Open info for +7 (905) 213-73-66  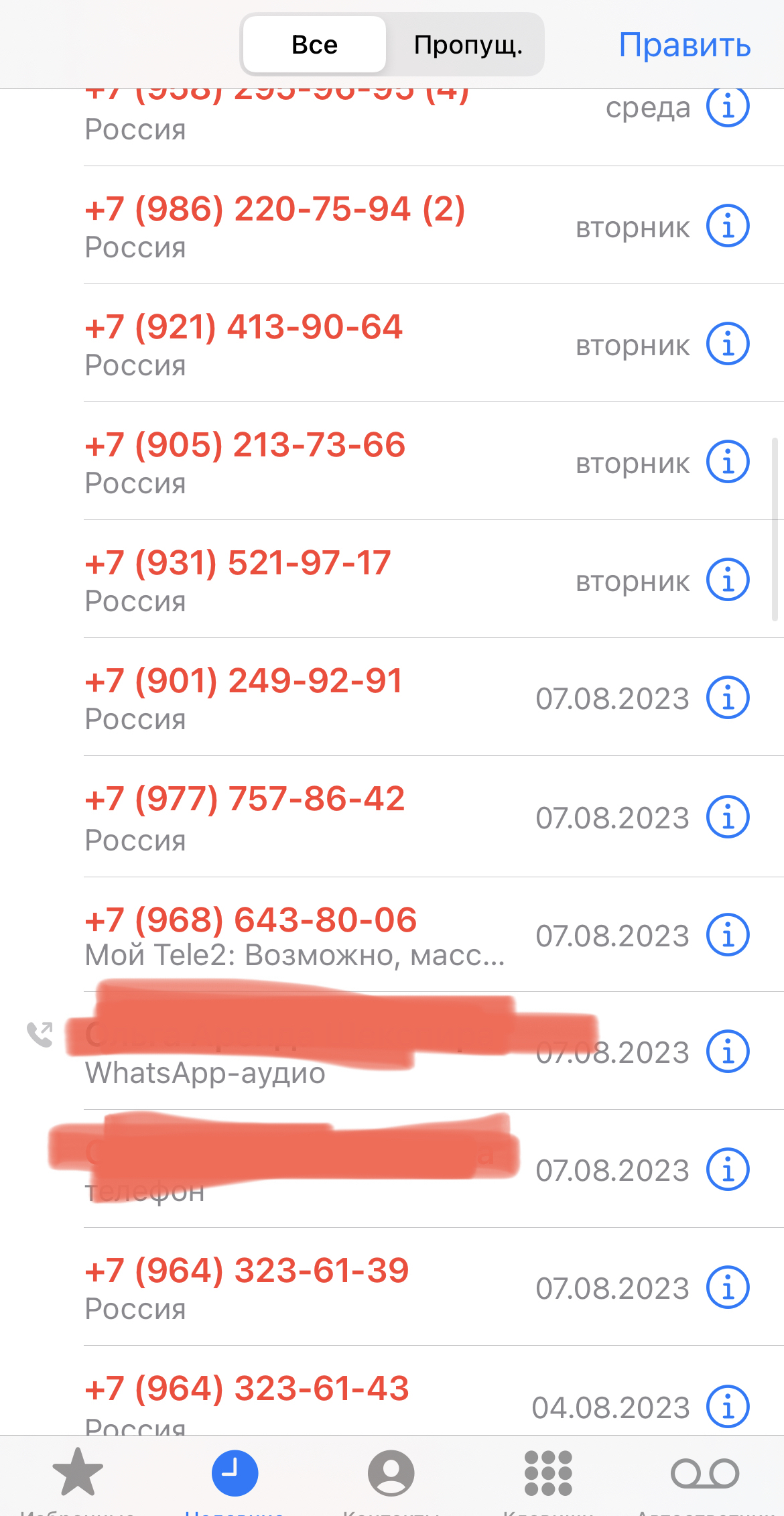pyautogui.click(x=728, y=462)
